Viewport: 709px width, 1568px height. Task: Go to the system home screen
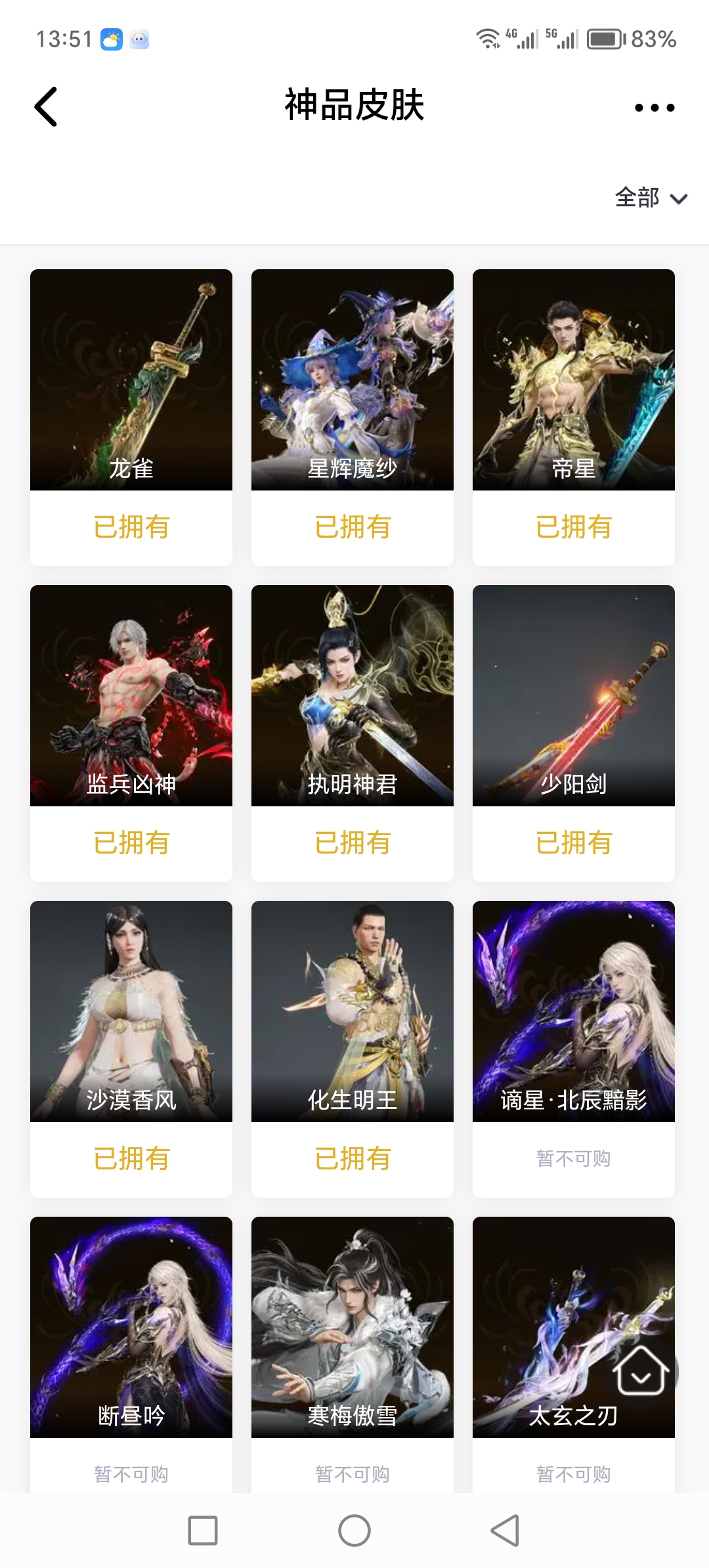(x=354, y=1531)
